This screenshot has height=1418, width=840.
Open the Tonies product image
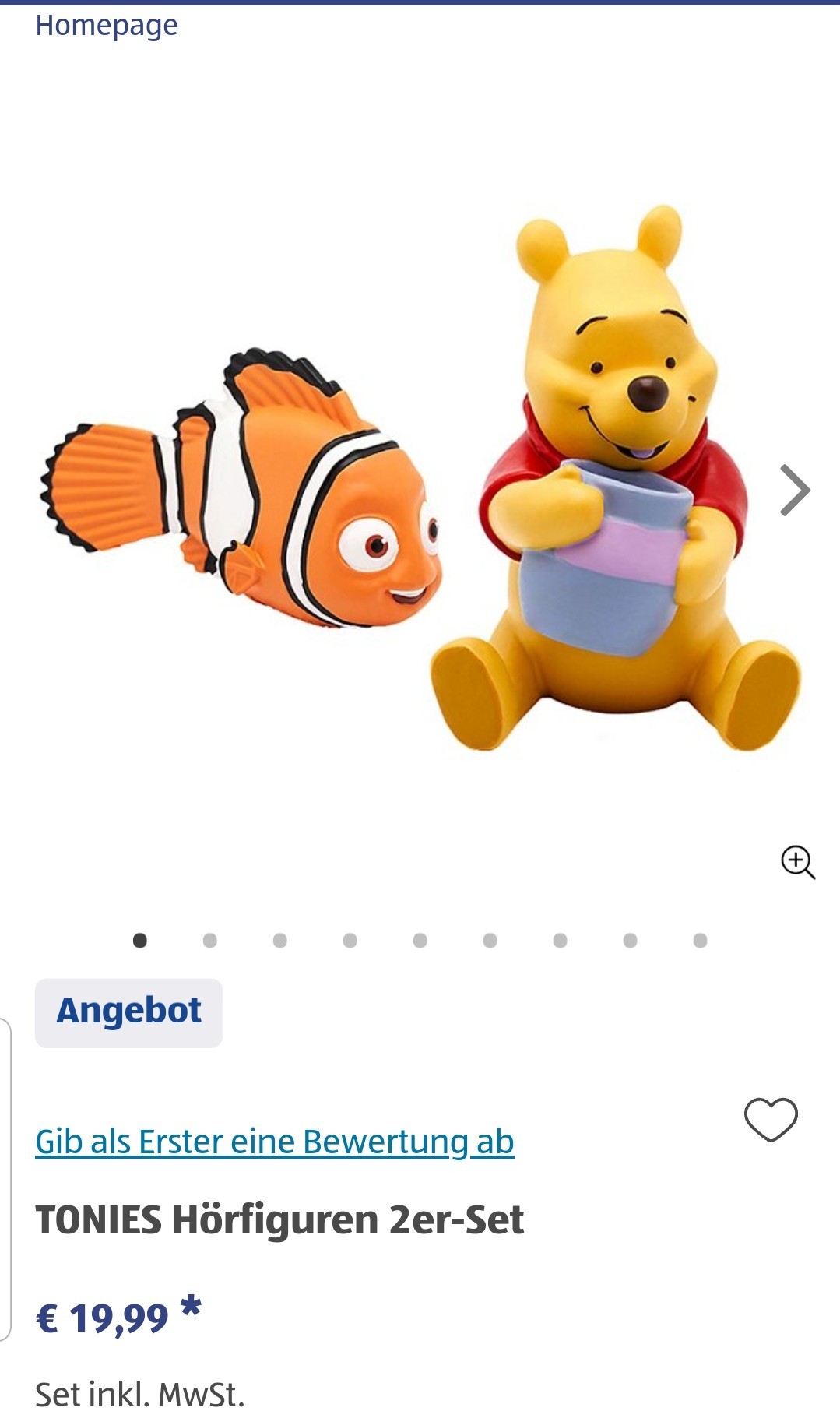click(420, 479)
